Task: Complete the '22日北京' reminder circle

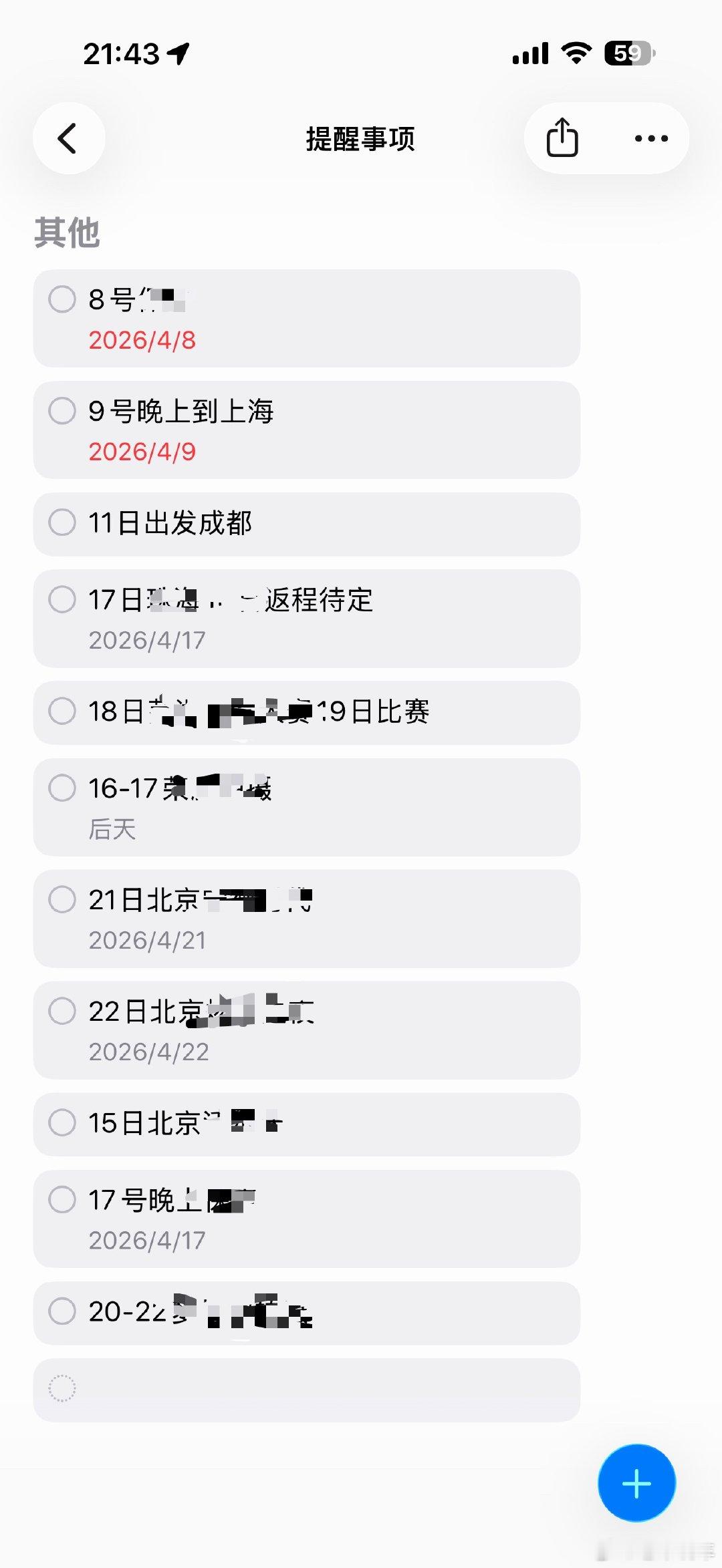Action: (x=62, y=1012)
